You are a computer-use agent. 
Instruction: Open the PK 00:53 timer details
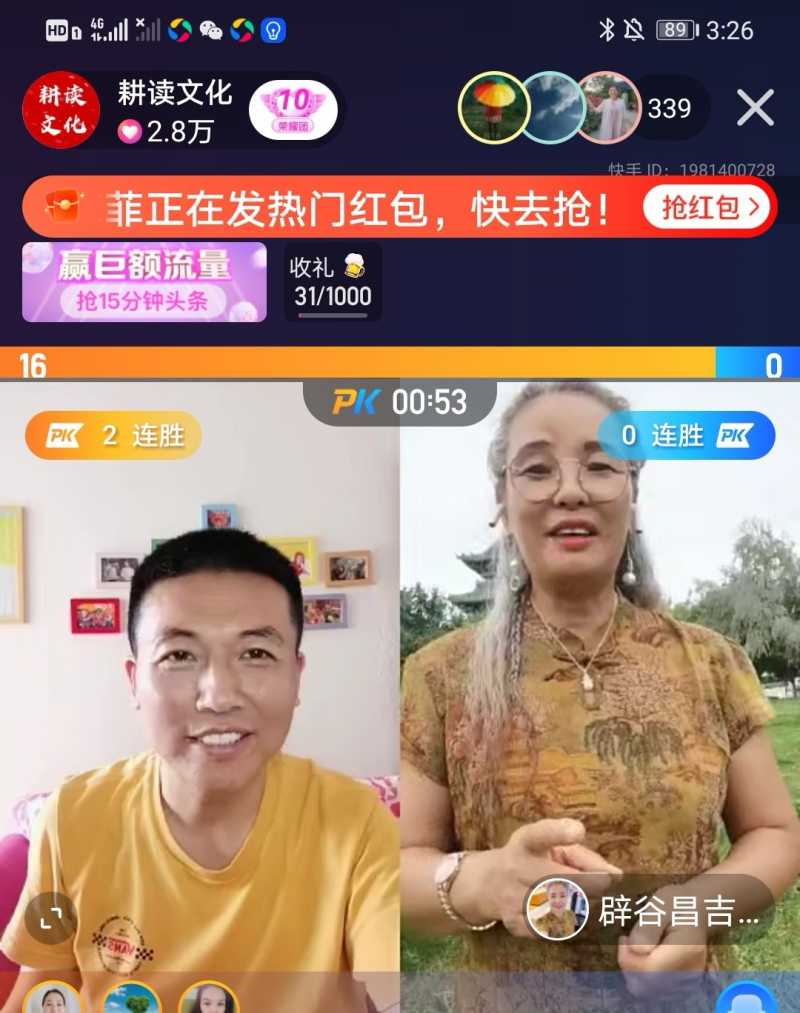pos(400,402)
